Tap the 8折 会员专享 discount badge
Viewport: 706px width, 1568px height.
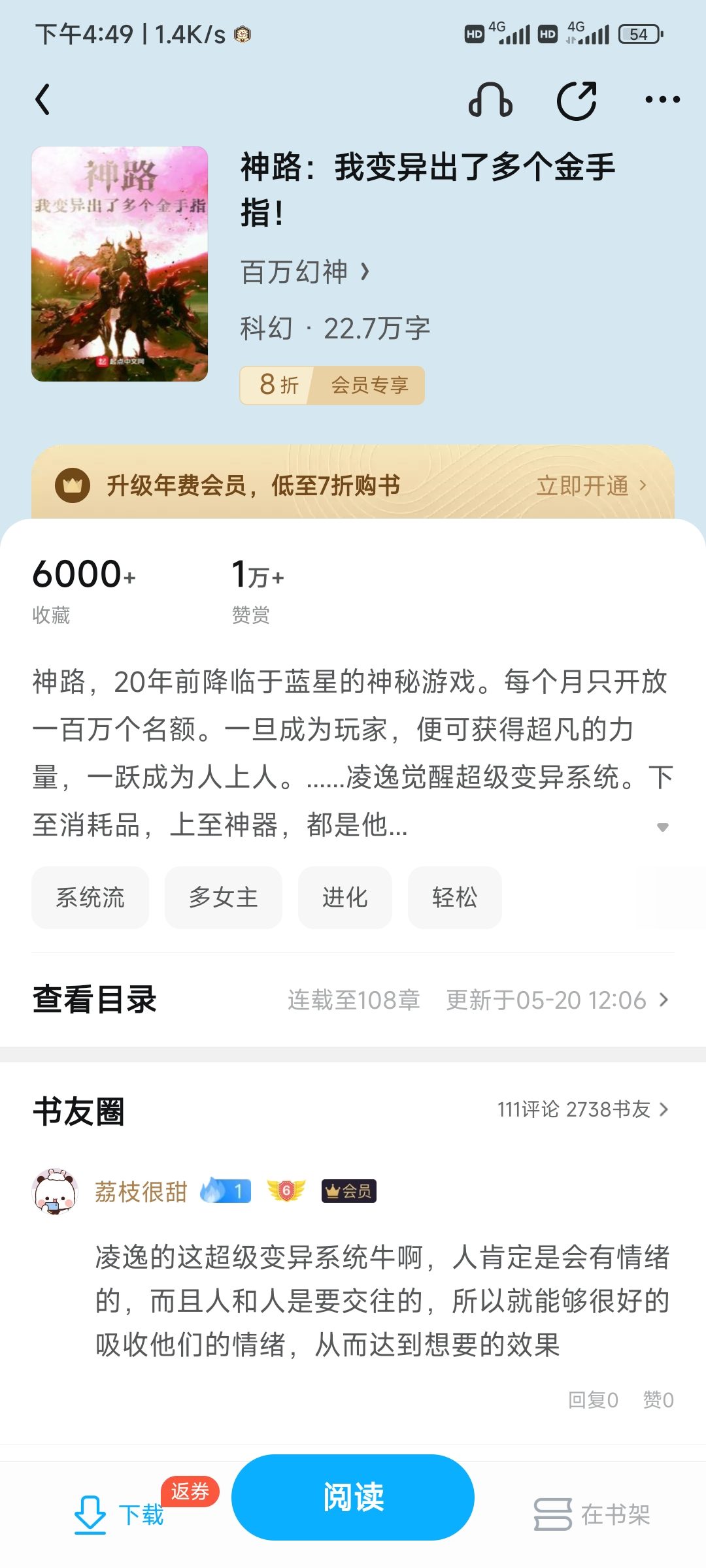332,385
